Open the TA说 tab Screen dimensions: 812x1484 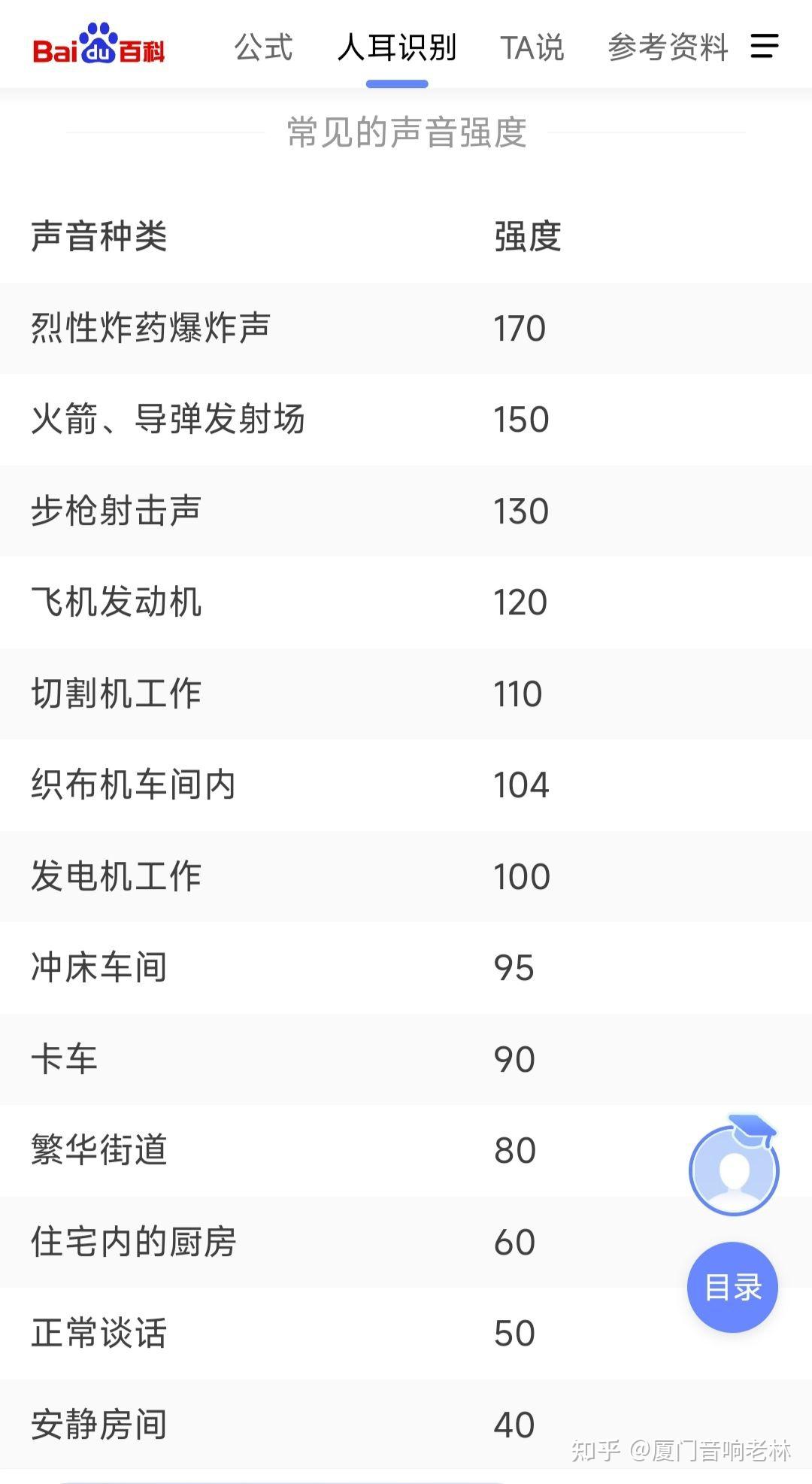[x=534, y=47]
